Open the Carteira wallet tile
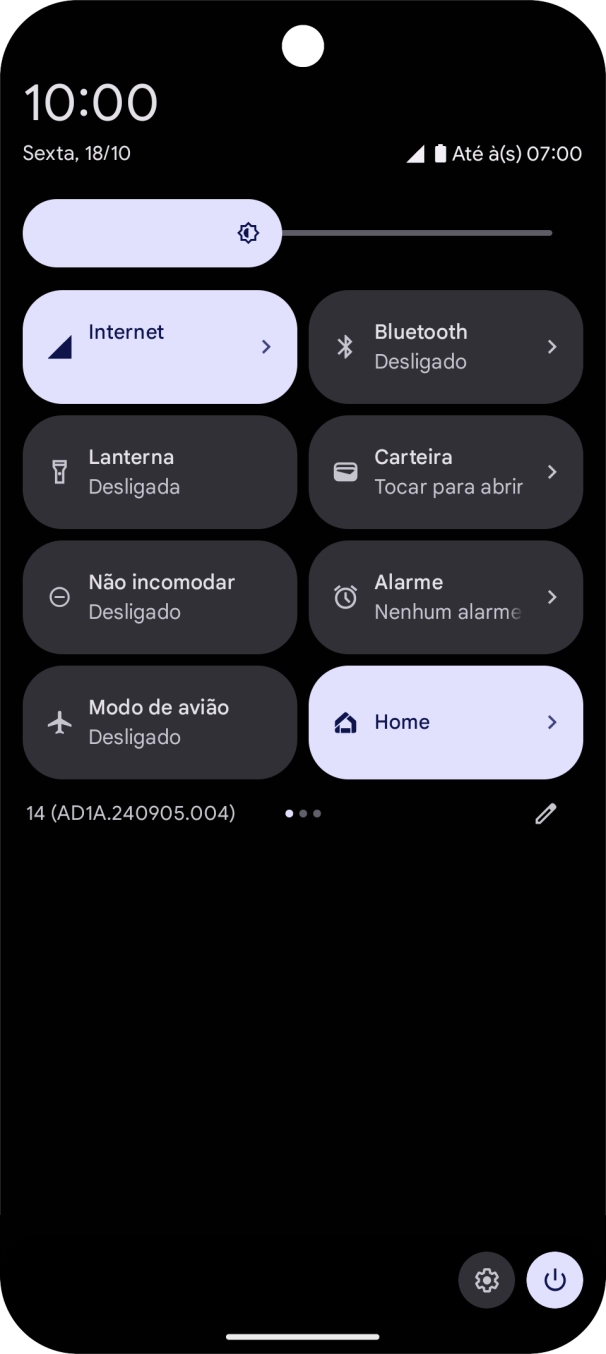606x1354 pixels. [x=445, y=472]
